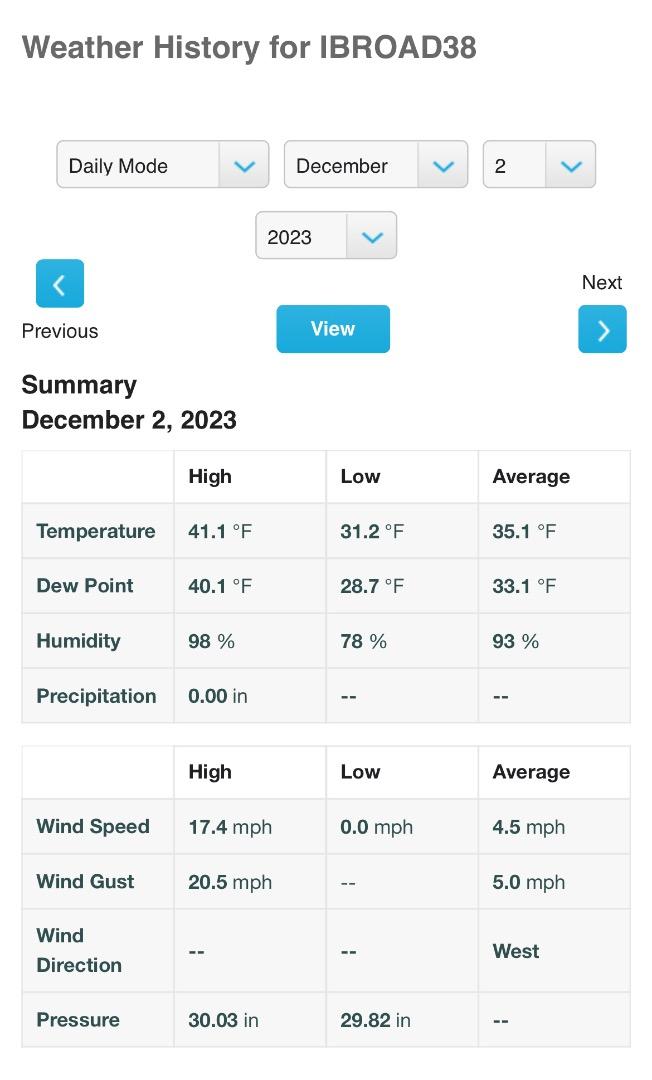Go to the next day's weather

[602, 329]
